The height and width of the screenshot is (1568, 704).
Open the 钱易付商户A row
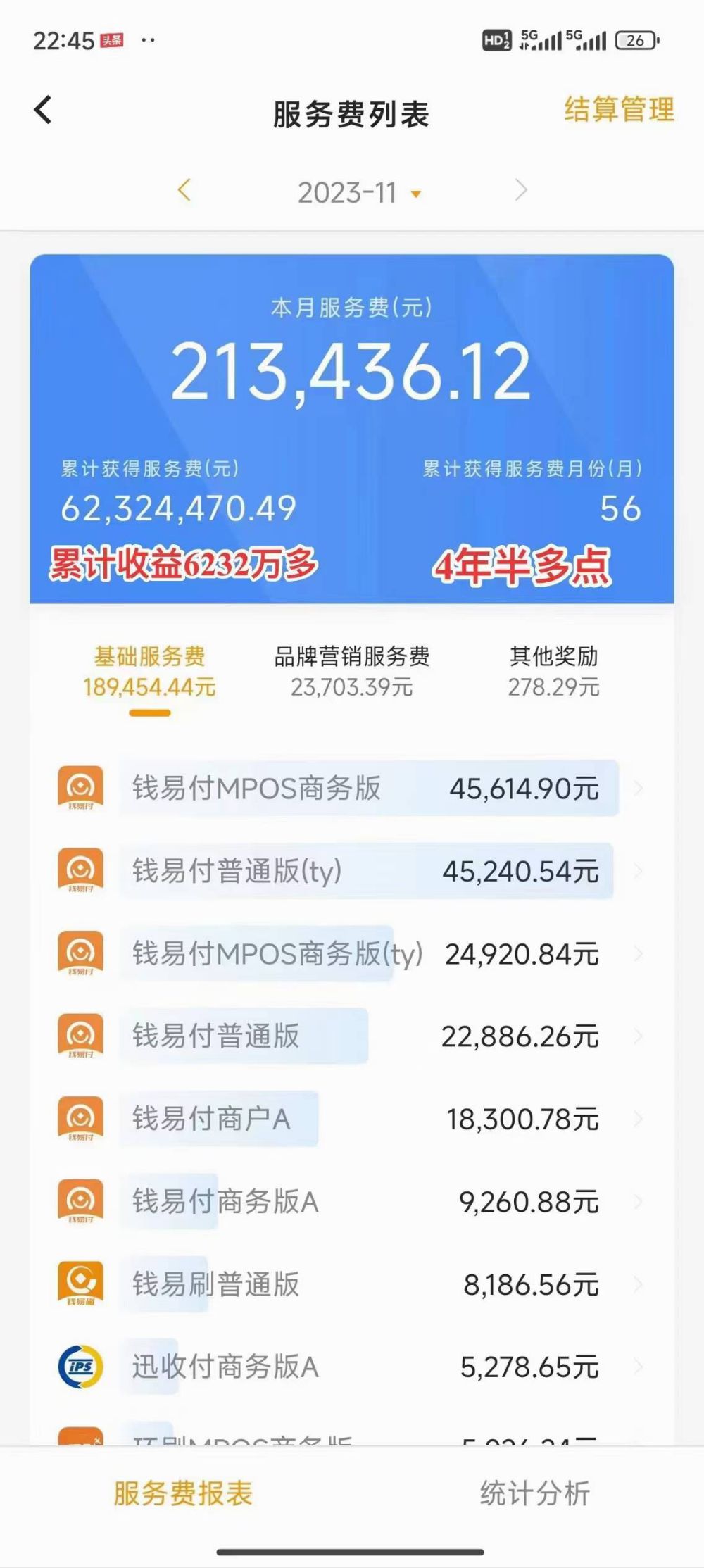352,1119
